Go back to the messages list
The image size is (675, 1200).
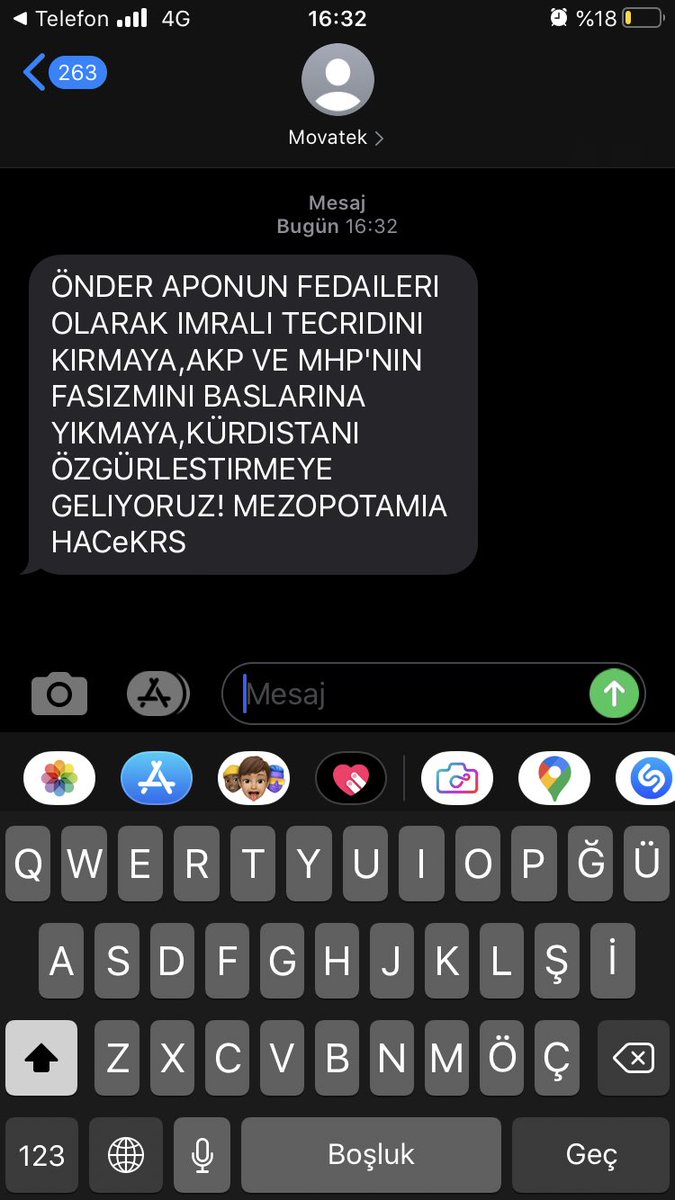click(64, 73)
